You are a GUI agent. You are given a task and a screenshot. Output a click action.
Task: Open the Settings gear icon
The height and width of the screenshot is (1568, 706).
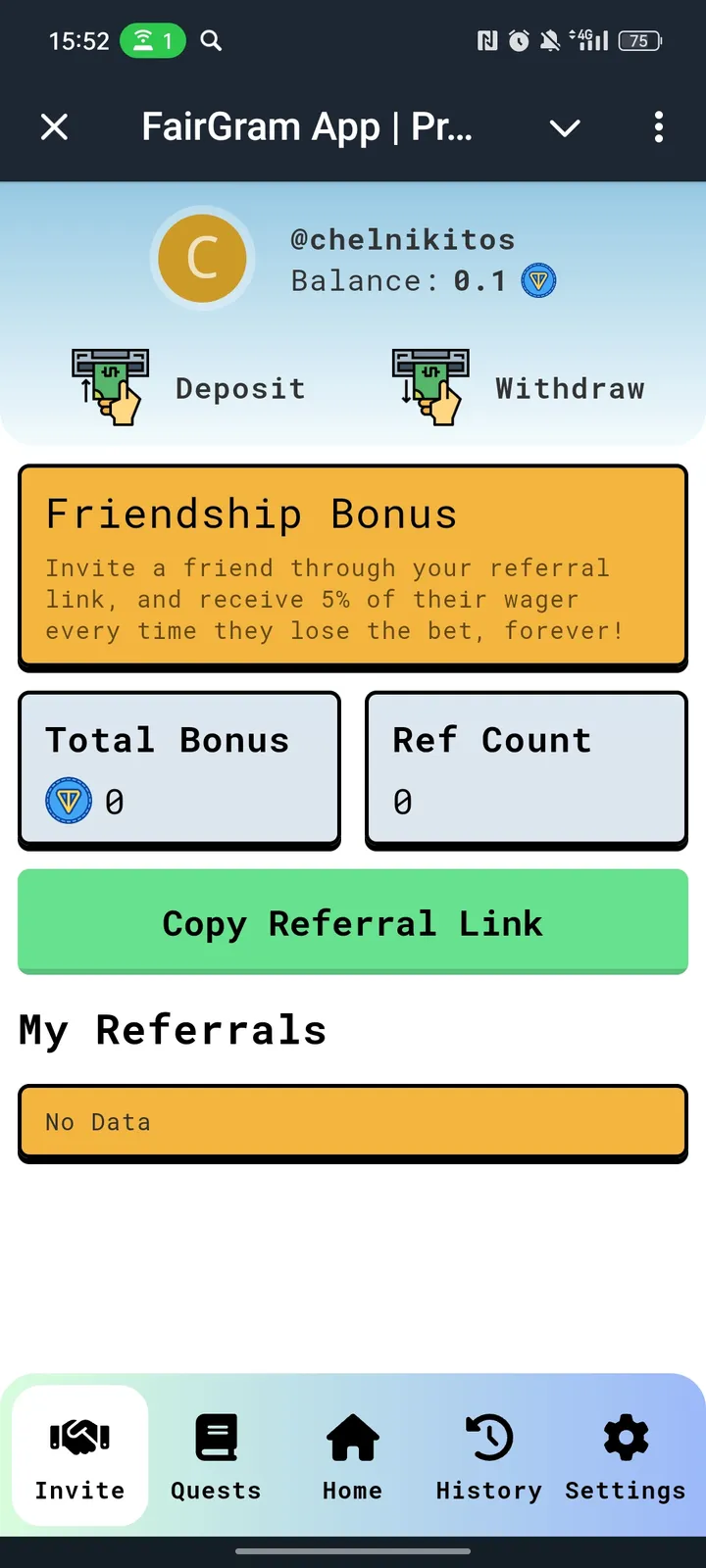coord(625,1436)
